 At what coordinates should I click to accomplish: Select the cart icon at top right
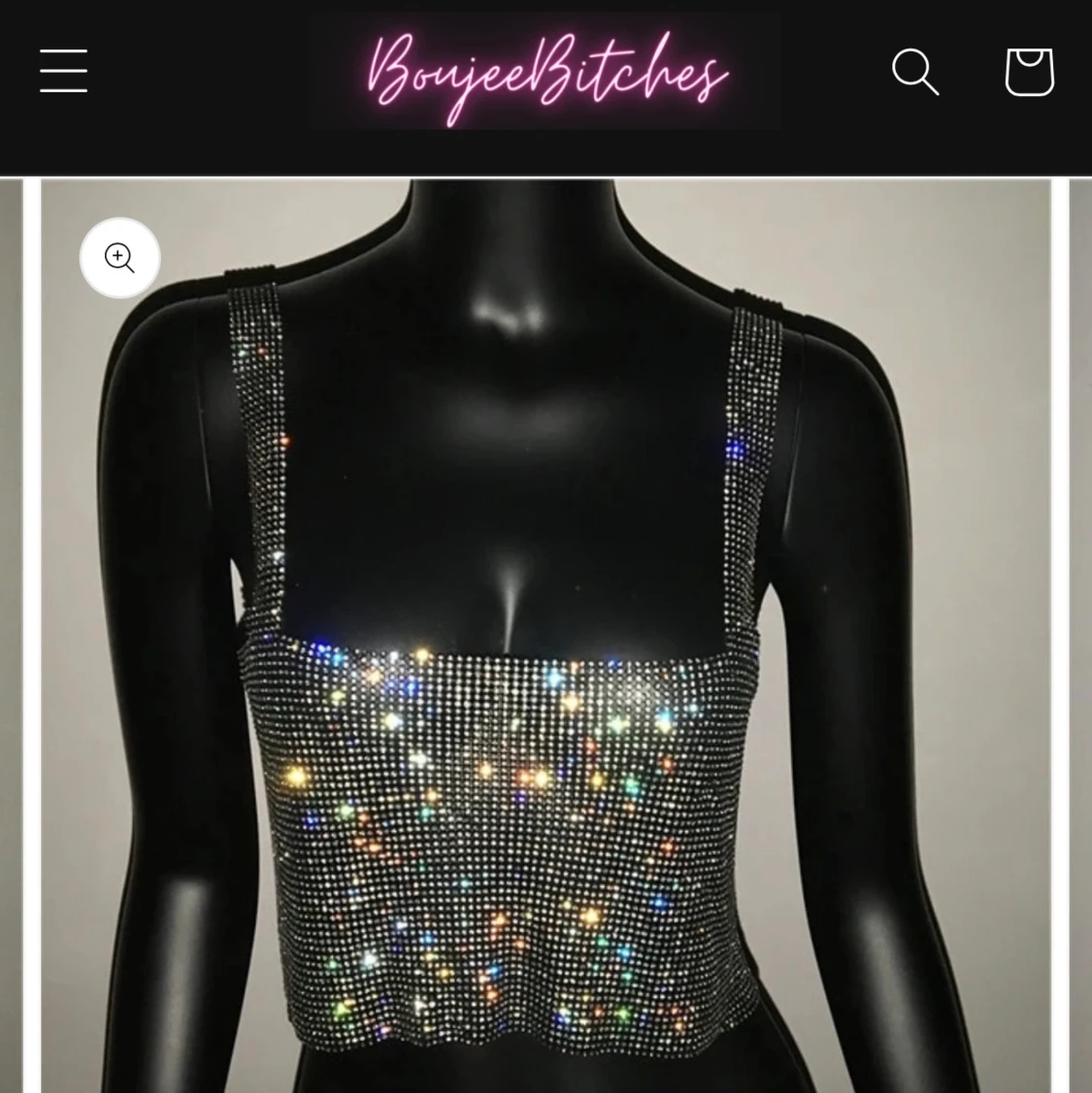click(x=1028, y=71)
